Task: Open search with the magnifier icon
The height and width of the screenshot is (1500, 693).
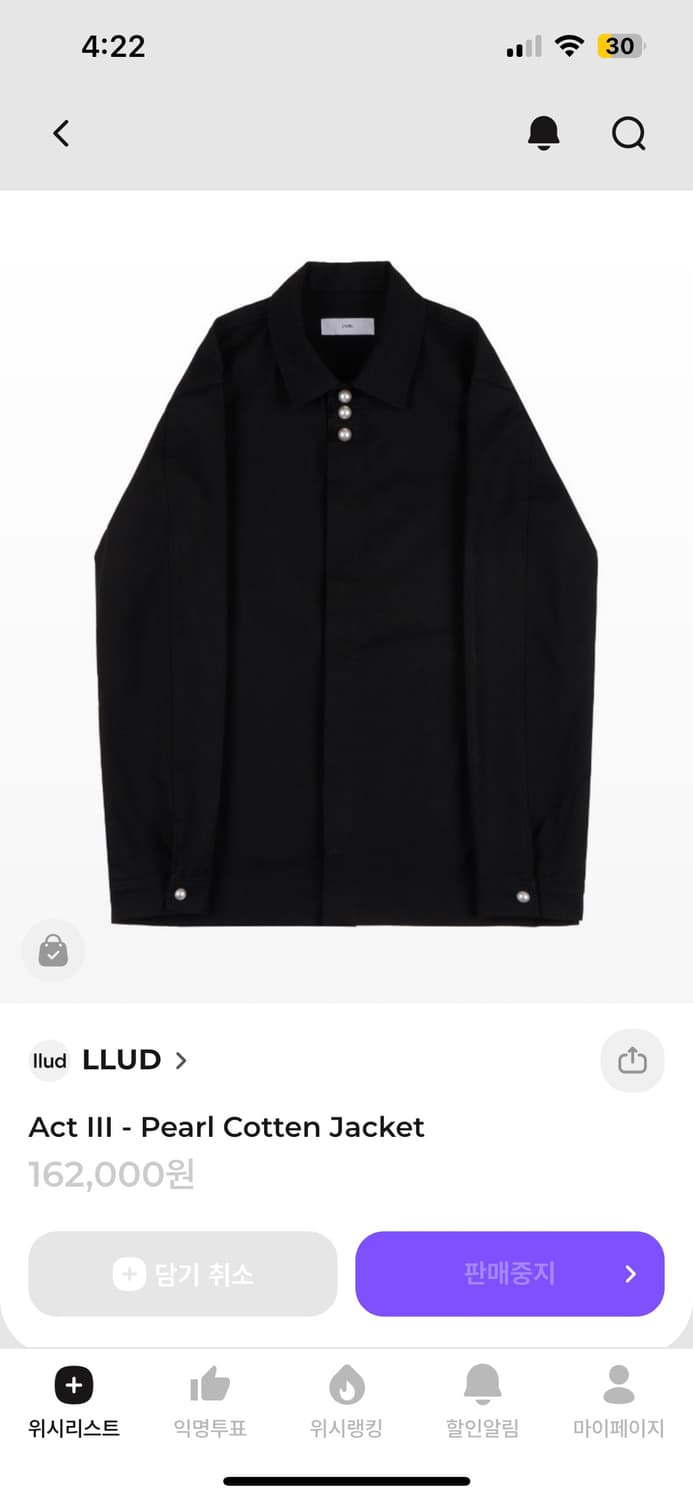Action: point(629,133)
